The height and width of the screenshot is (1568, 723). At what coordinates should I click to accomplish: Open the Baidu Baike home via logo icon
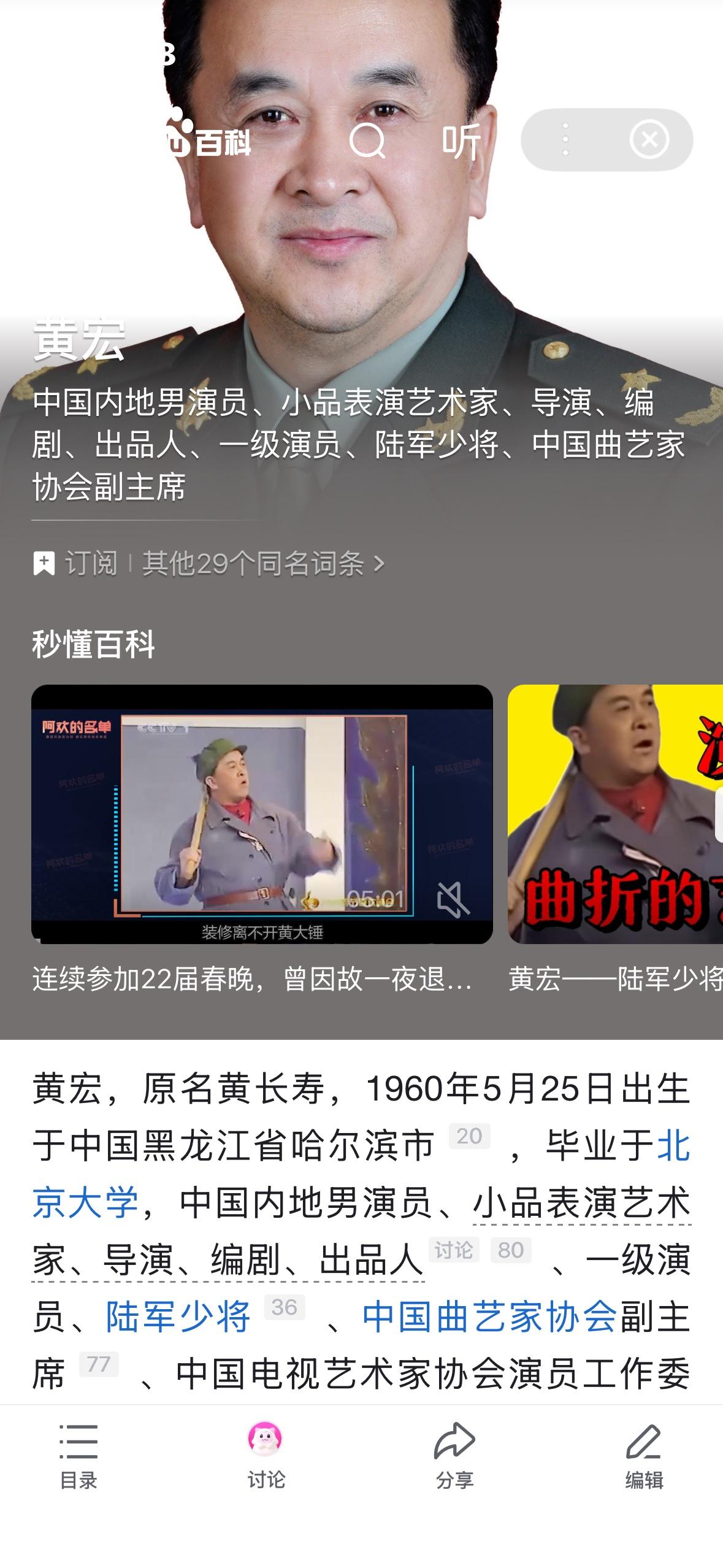[x=202, y=139]
